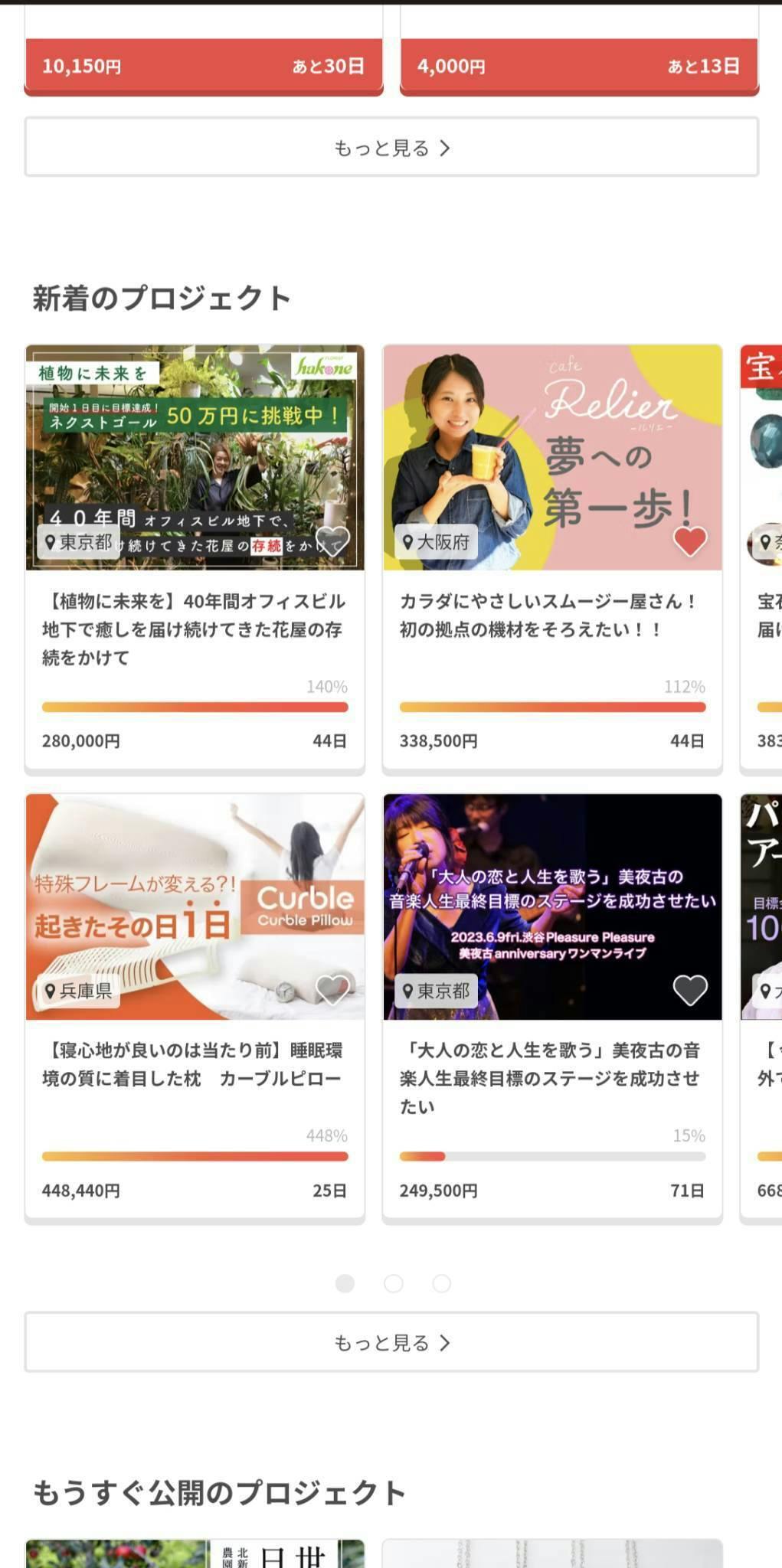Tap もっと見る above 新着のプロジェクト
The height and width of the screenshot is (1568, 782).
(x=391, y=147)
